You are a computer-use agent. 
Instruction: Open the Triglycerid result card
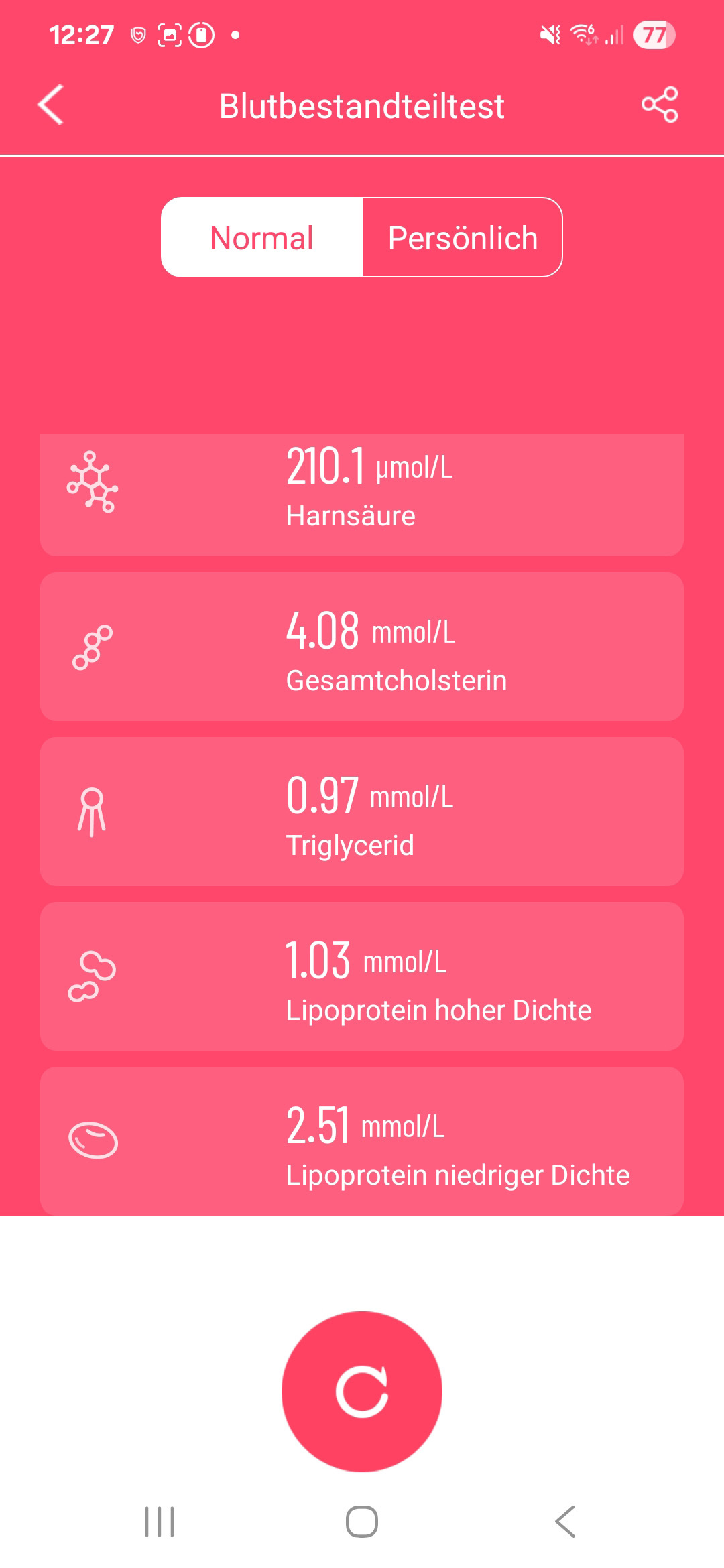pyautogui.click(x=362, y=811)
